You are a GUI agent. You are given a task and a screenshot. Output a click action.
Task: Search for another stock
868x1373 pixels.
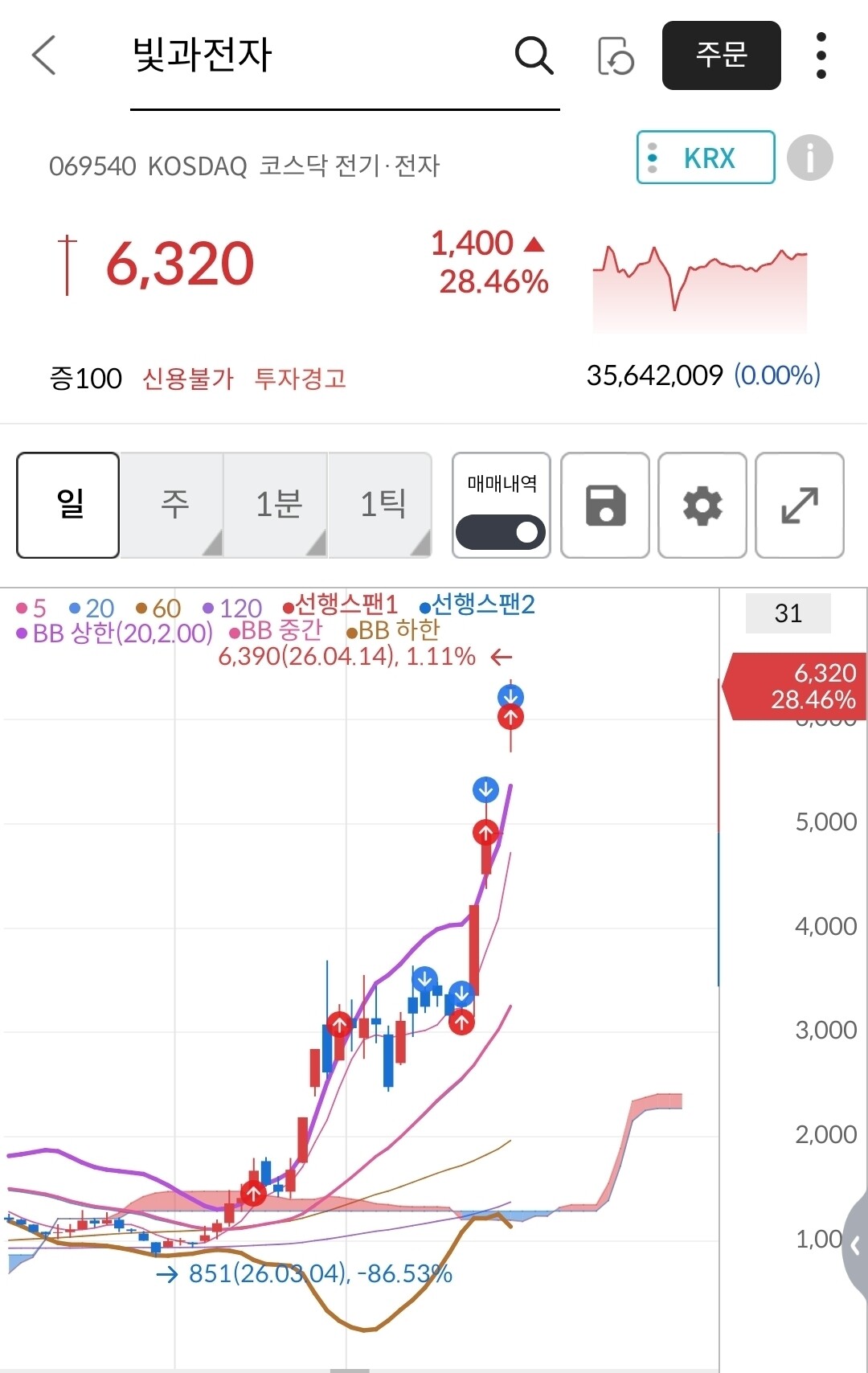(534, 55)
